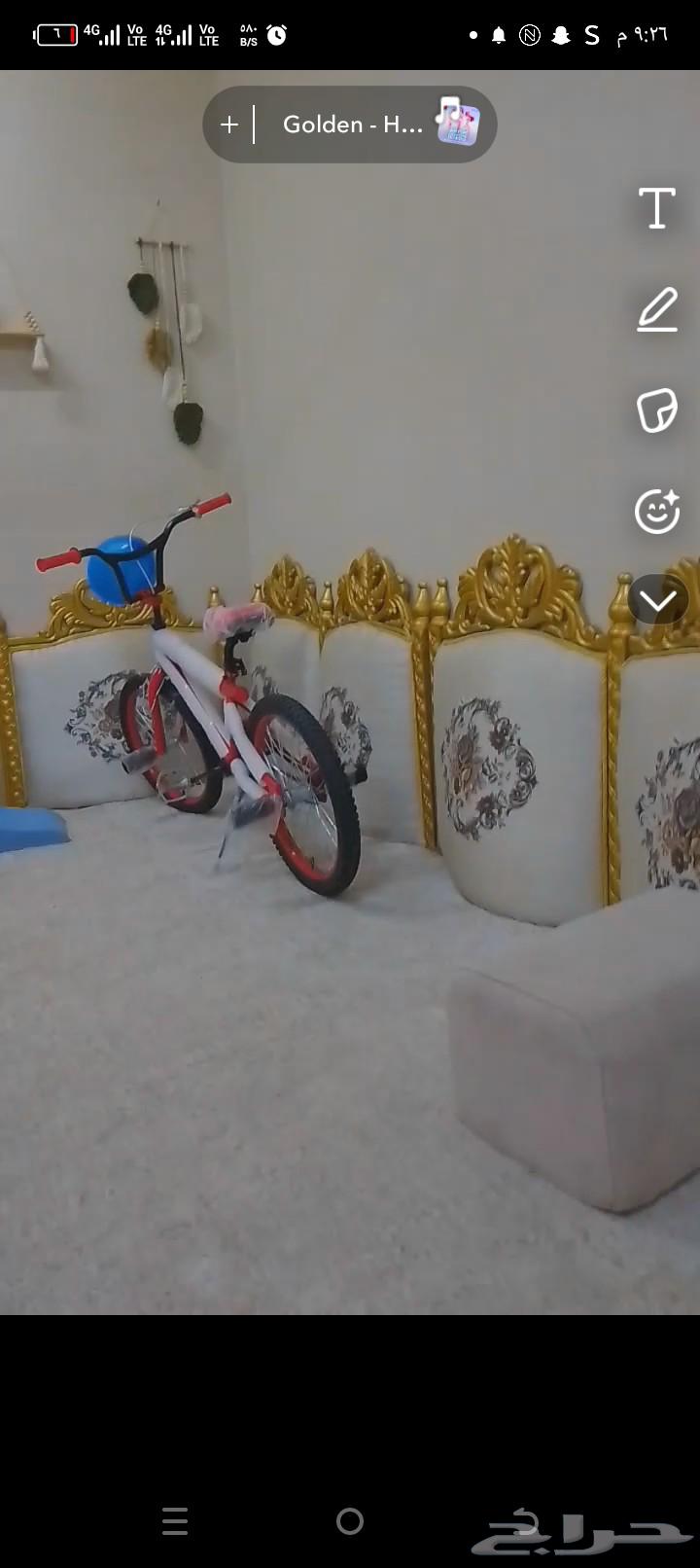
Task: Tap the notification bell icon
Action: pyautogui.click(x=499, y=35)
